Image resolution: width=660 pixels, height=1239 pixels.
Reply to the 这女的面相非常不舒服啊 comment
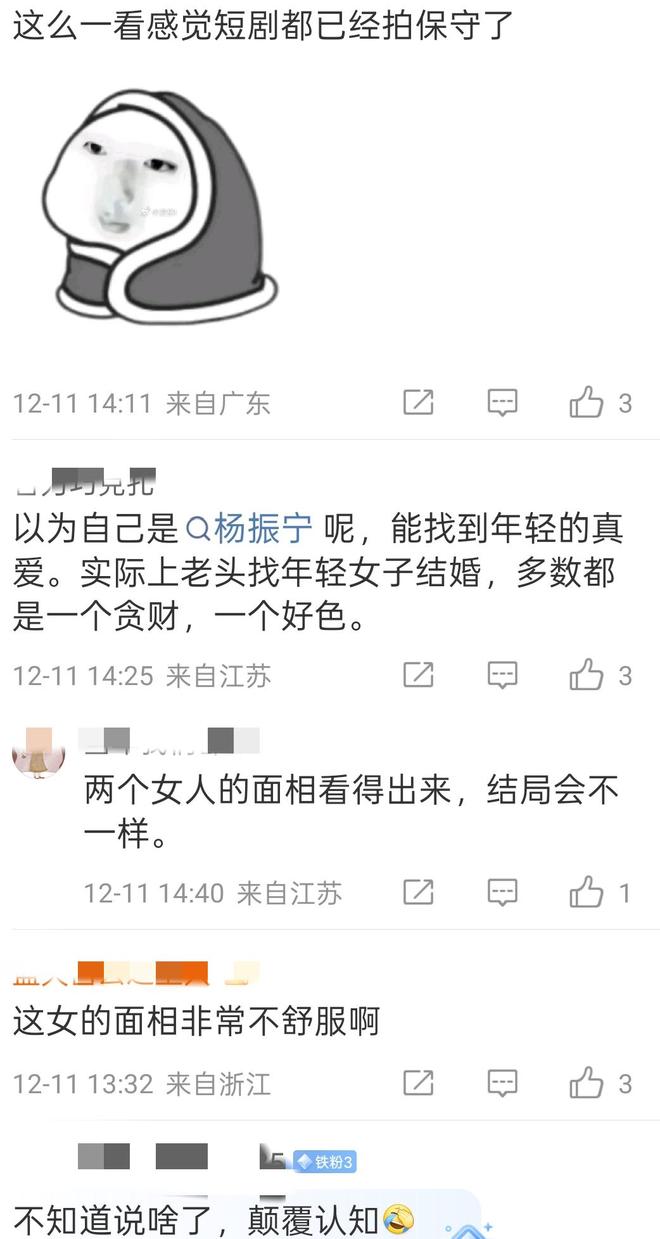(x=502, y=1083)
